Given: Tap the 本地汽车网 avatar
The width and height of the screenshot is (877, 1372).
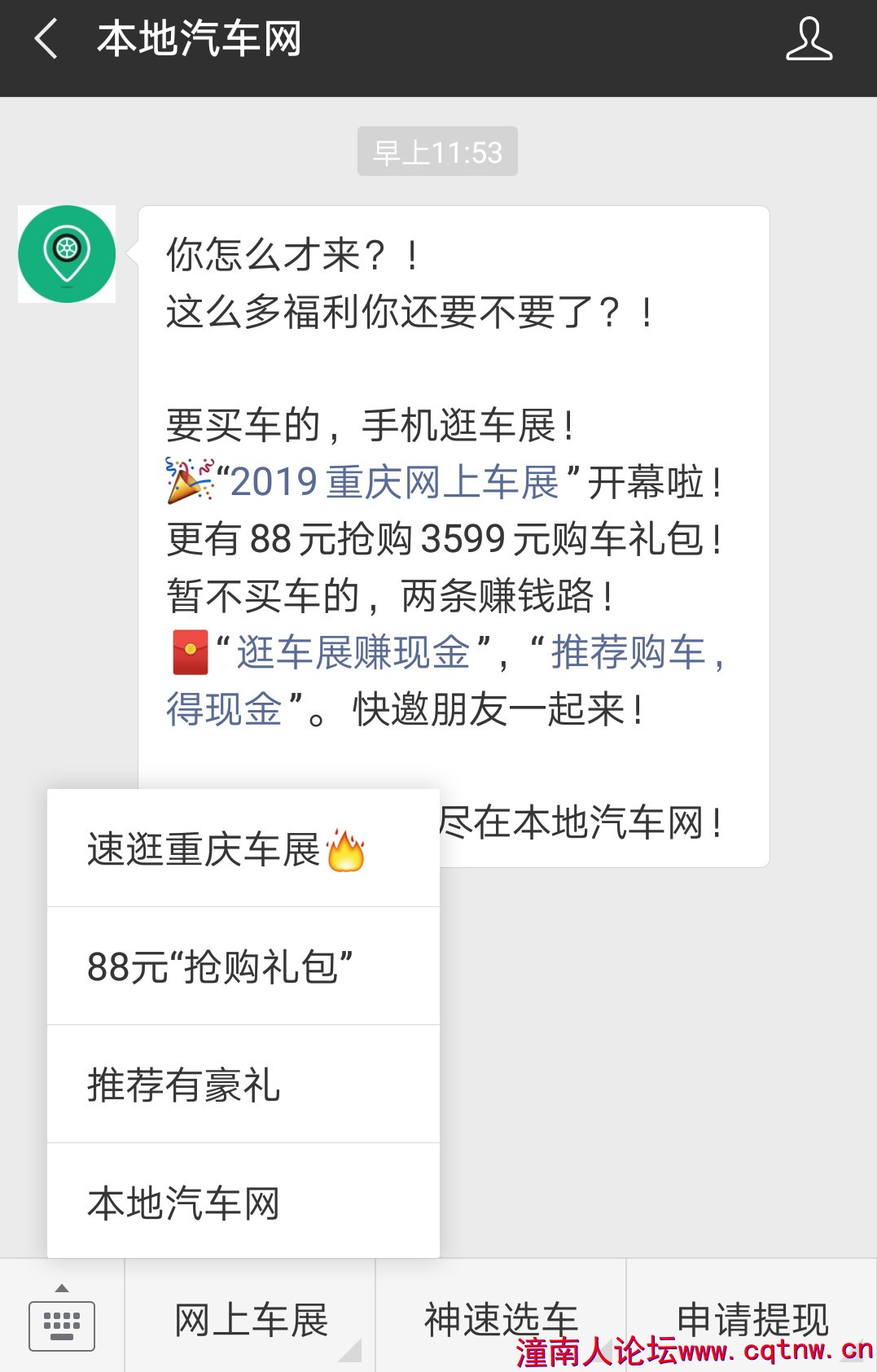Looking at the screenshot, I should 67,254.
